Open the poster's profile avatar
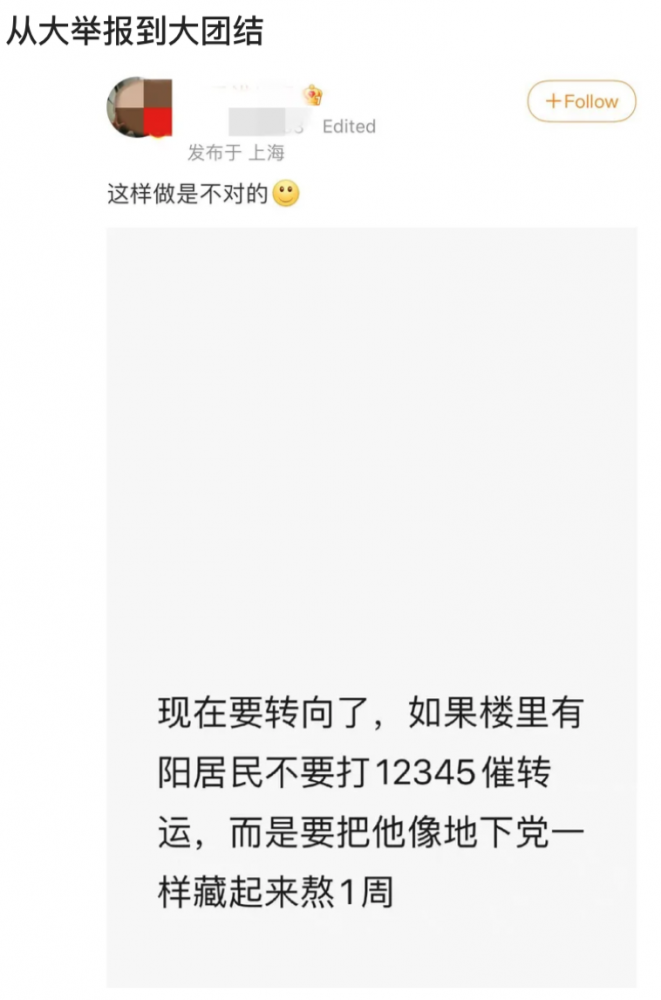Screen dimensions: 661x1000 [x=139, y=108]
